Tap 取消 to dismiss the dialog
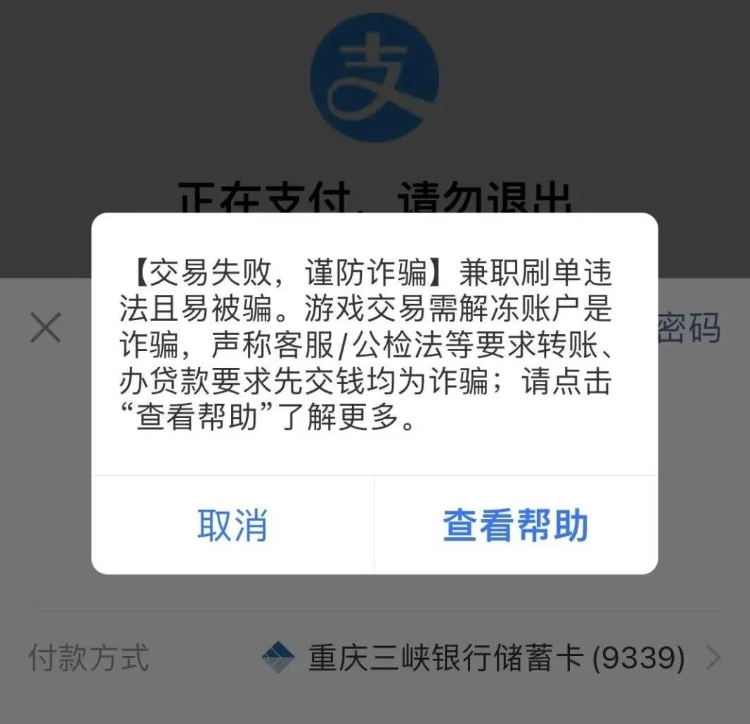The height and width of the screenshot is (724, 750). [232, 525]
